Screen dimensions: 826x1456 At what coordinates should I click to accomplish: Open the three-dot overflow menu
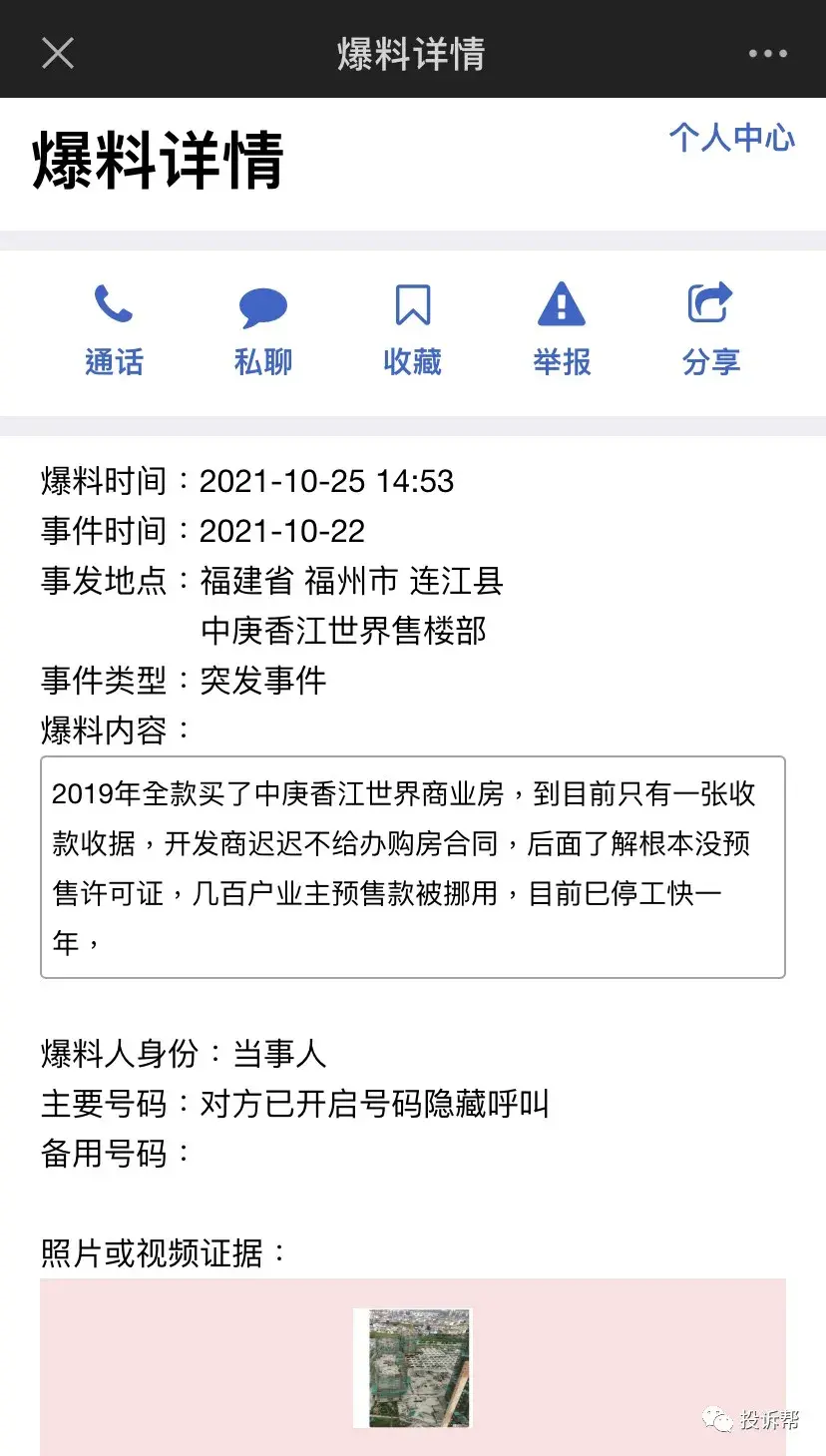click(x=768, y=54)
